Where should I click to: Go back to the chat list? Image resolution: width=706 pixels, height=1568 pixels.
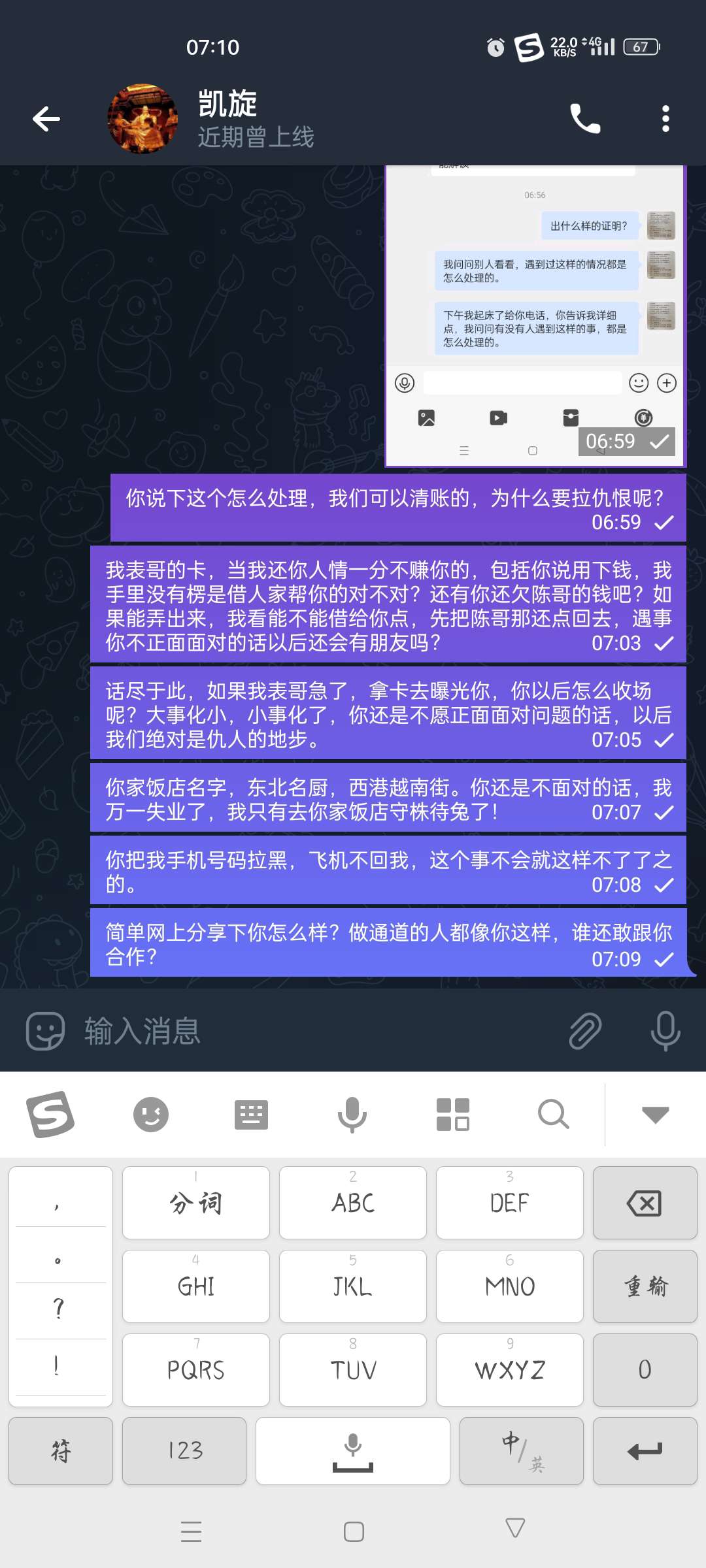tap(46, 119)
